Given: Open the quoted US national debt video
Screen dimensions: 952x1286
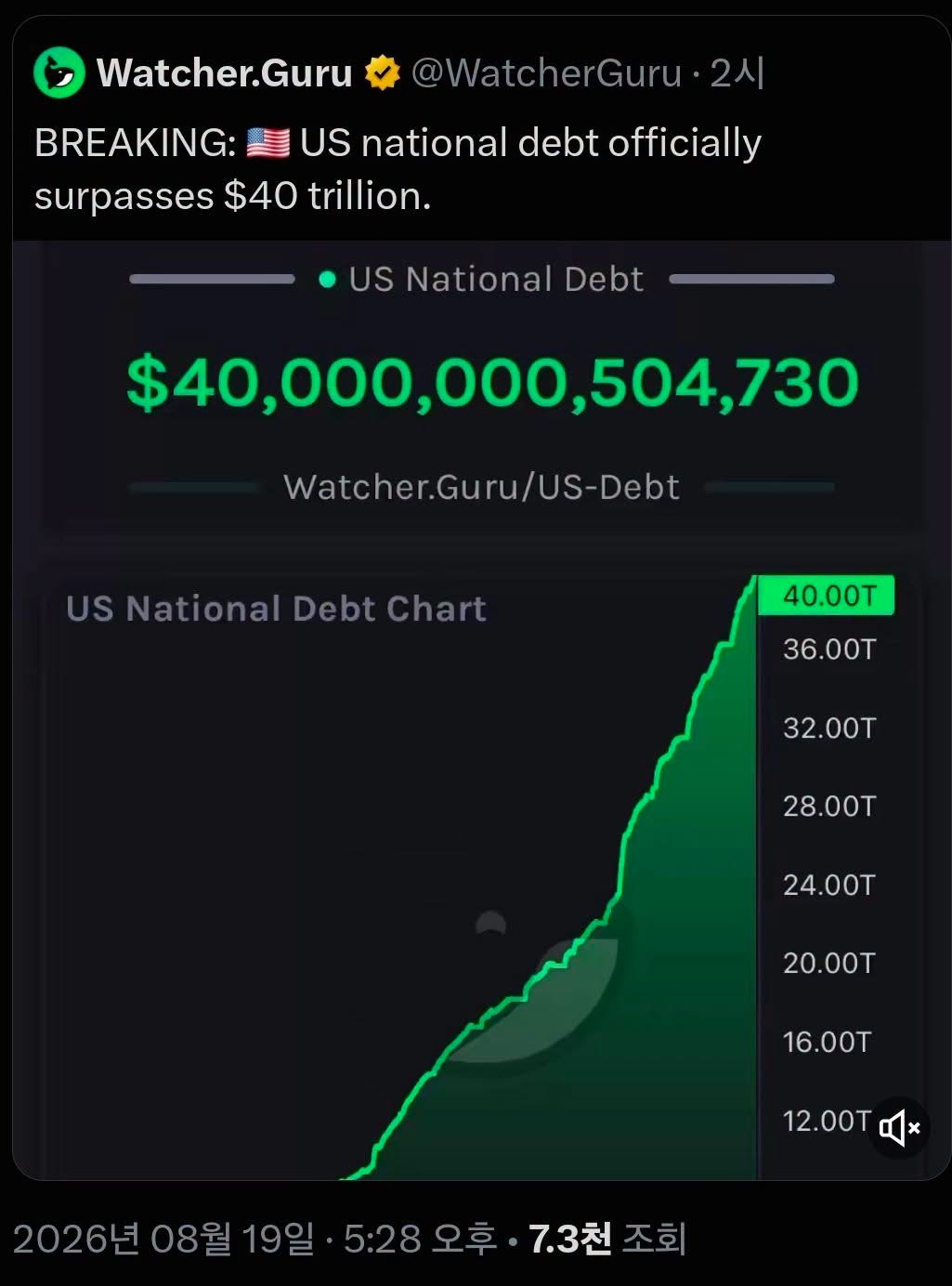Looking at the screenshot, I should (x=482, y=711).
